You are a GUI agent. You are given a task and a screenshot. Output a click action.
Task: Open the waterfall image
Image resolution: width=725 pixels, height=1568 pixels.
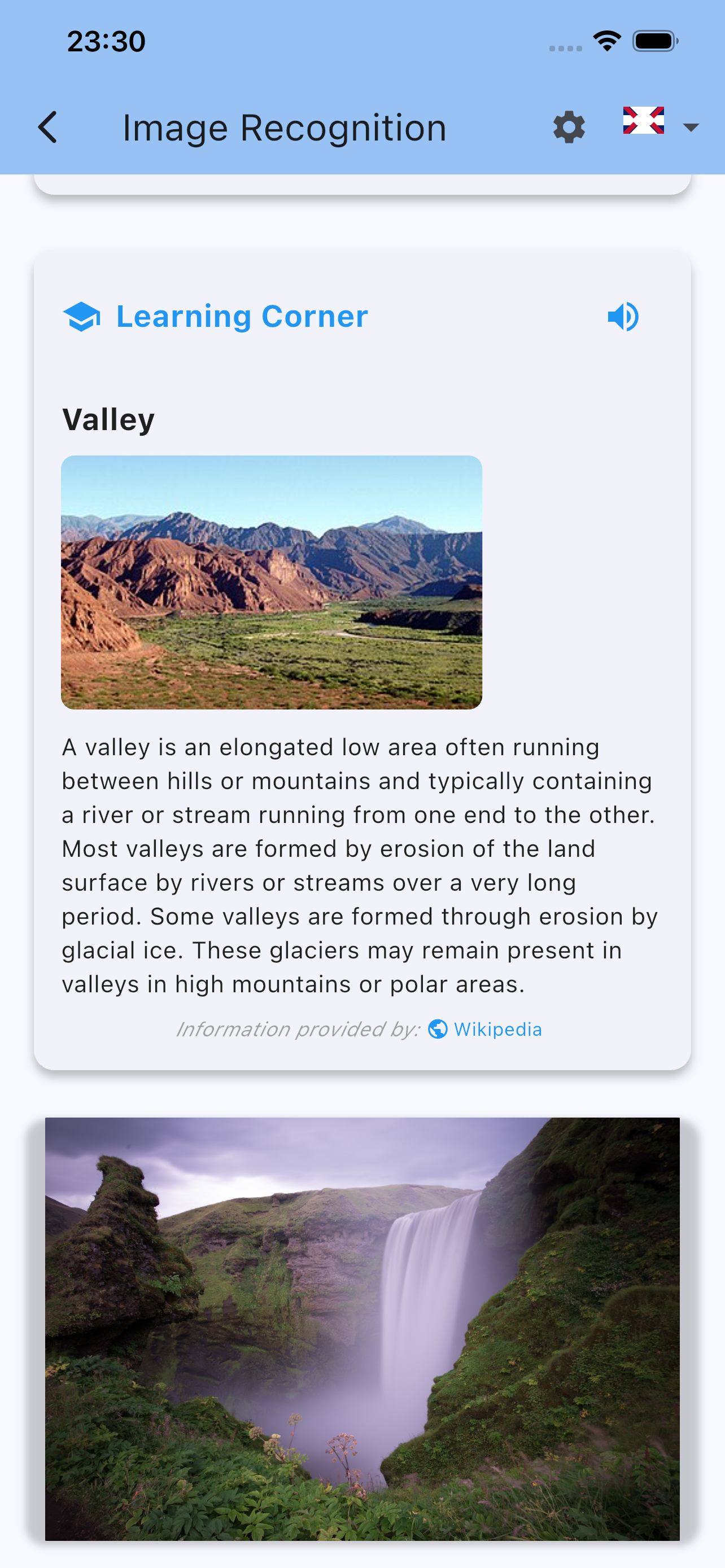point(362,1329)
